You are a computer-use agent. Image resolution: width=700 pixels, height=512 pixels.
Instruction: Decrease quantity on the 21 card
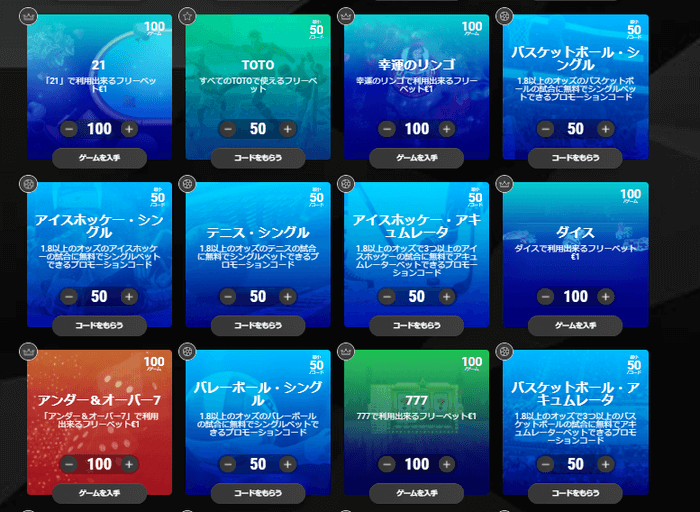point(69,129)
